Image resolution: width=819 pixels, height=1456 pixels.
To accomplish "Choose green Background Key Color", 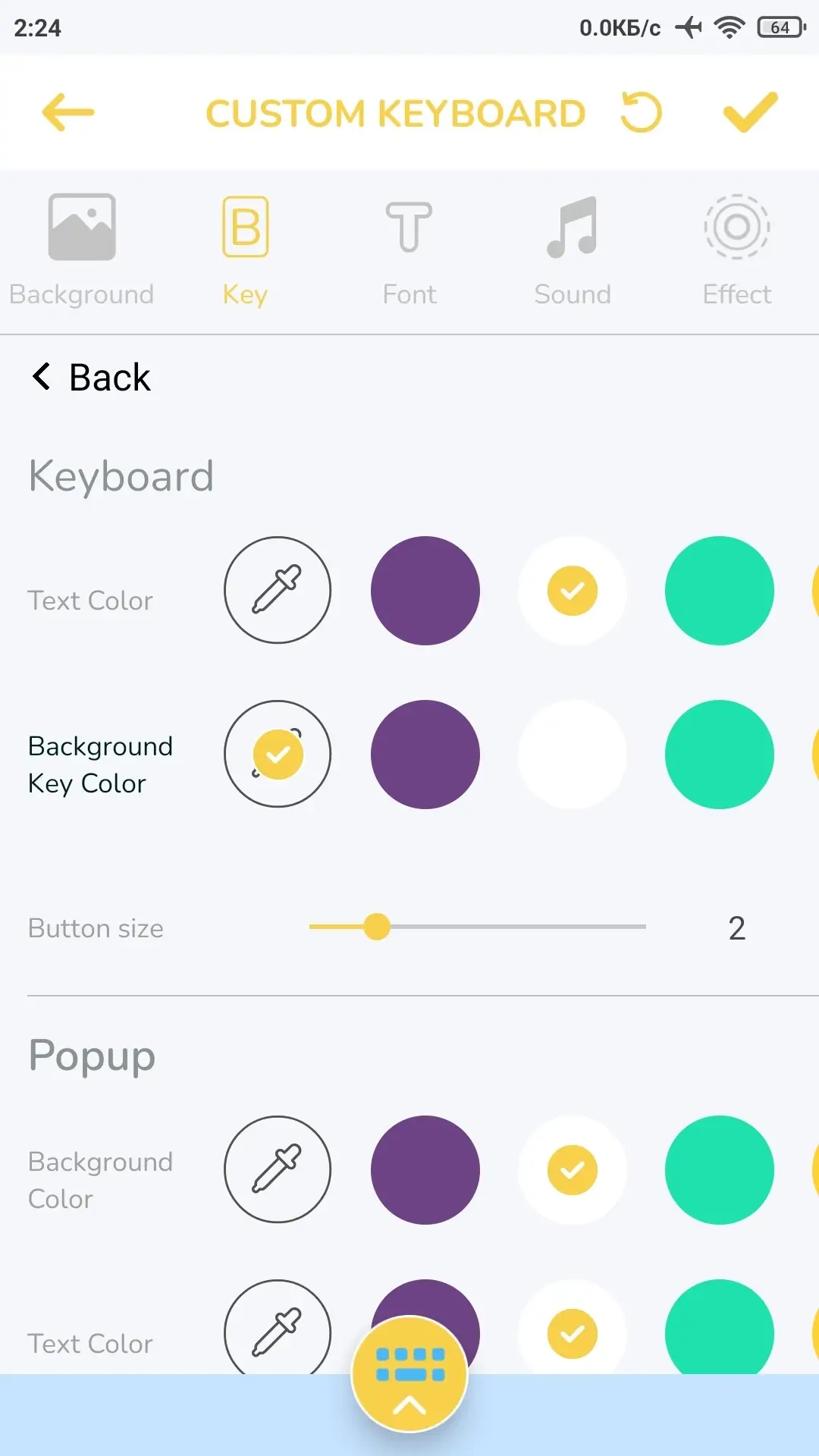I will [x=720, y=755].
